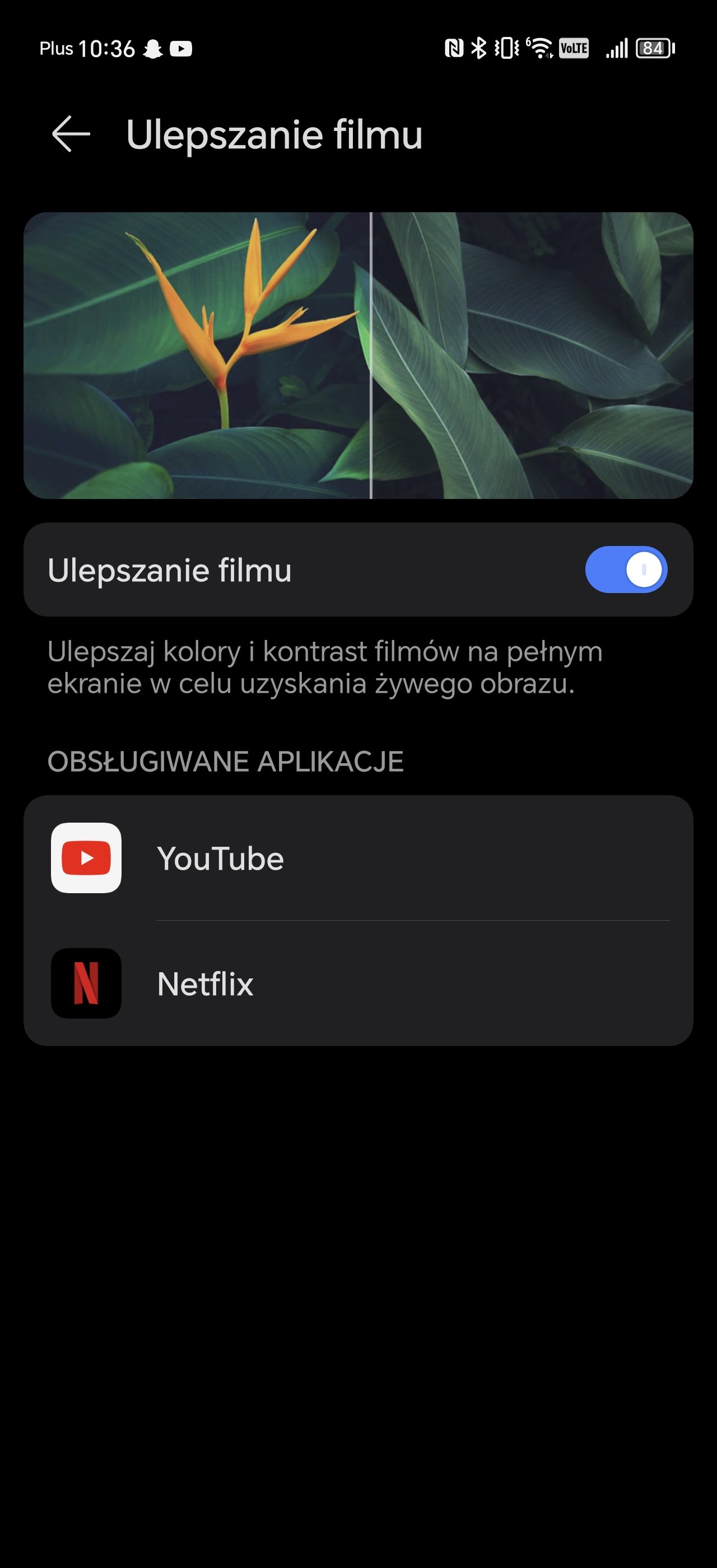Open YouTube in supported apps list
Viewport: 717px width, 1568px height.
click(358, 858)
